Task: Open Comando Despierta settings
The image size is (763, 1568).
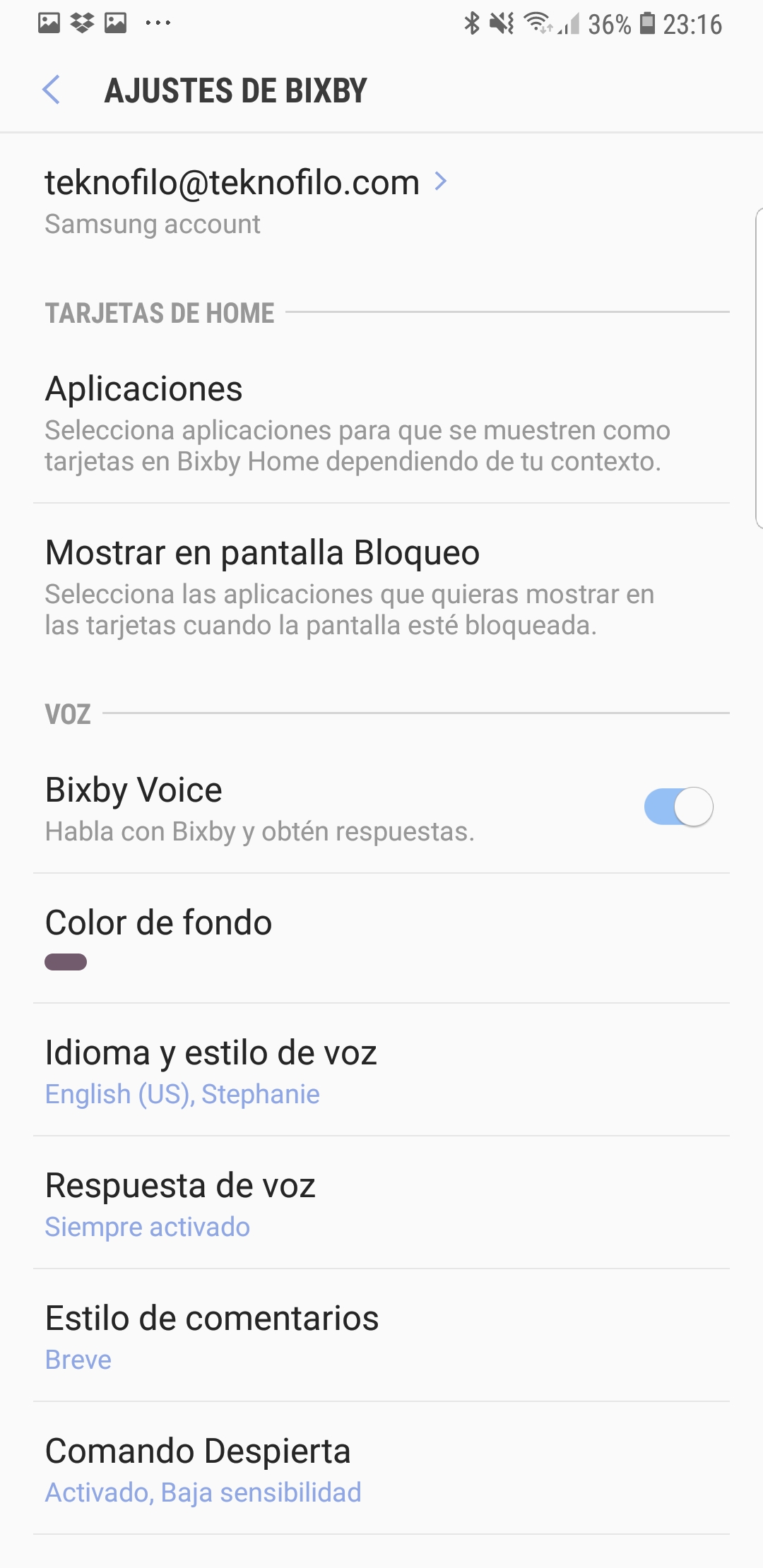Action: 381,1468
